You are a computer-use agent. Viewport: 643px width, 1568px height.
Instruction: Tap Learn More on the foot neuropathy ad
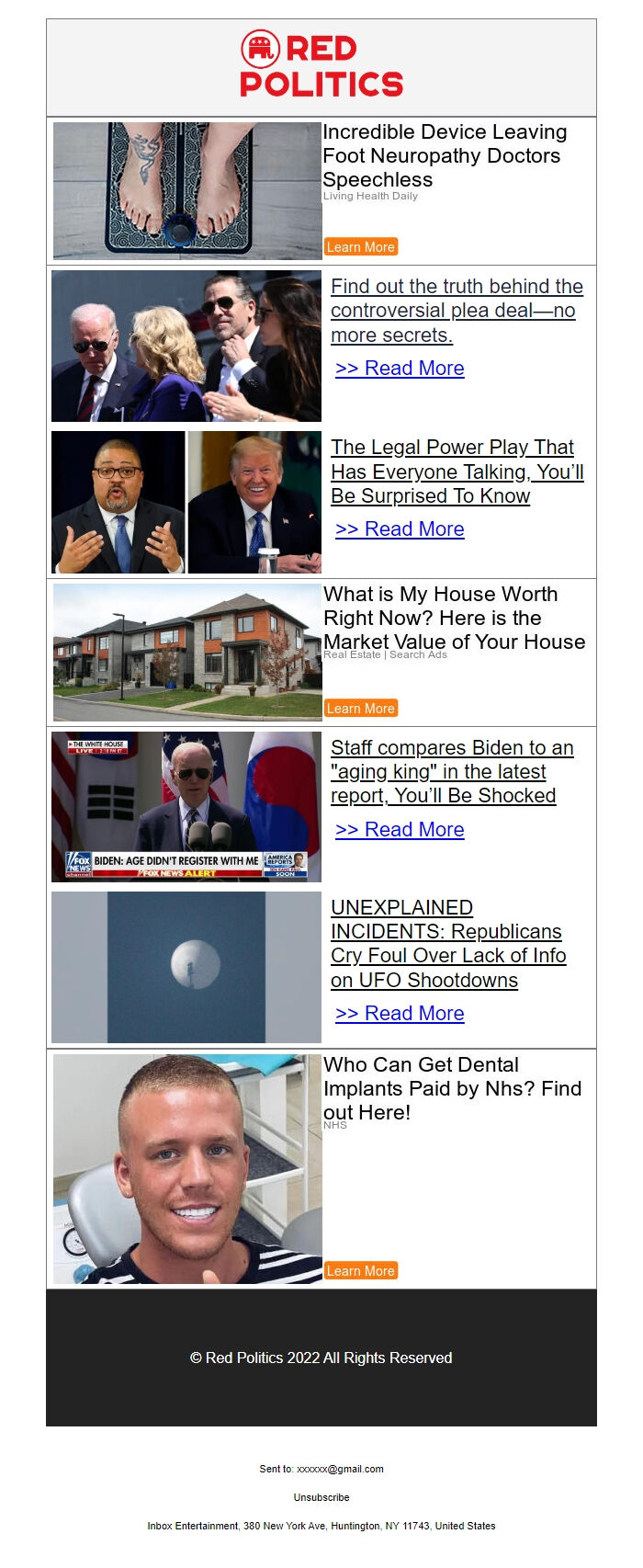(x=360, y=246)
